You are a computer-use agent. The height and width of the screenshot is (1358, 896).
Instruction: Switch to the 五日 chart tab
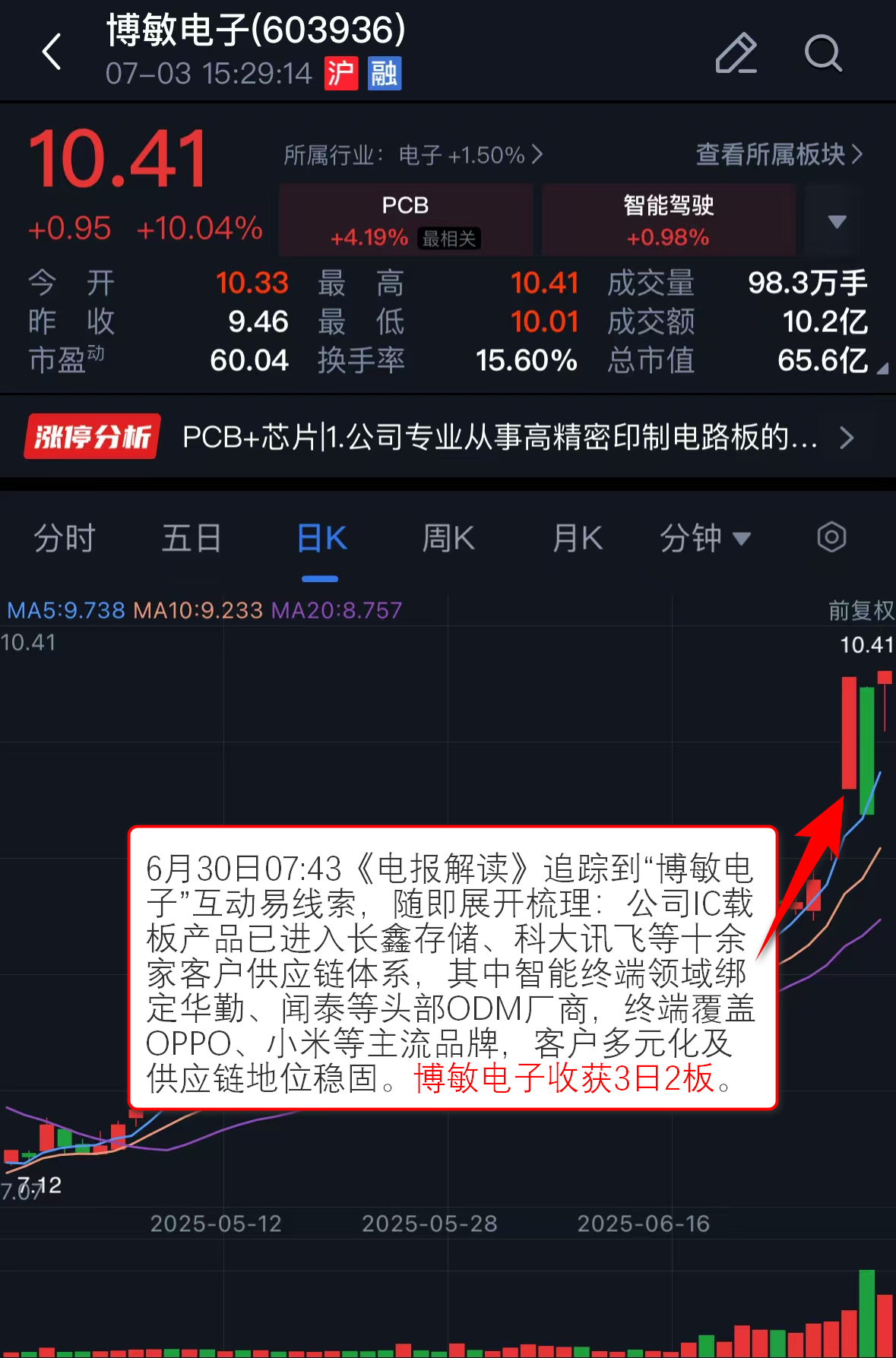point(191,539)
